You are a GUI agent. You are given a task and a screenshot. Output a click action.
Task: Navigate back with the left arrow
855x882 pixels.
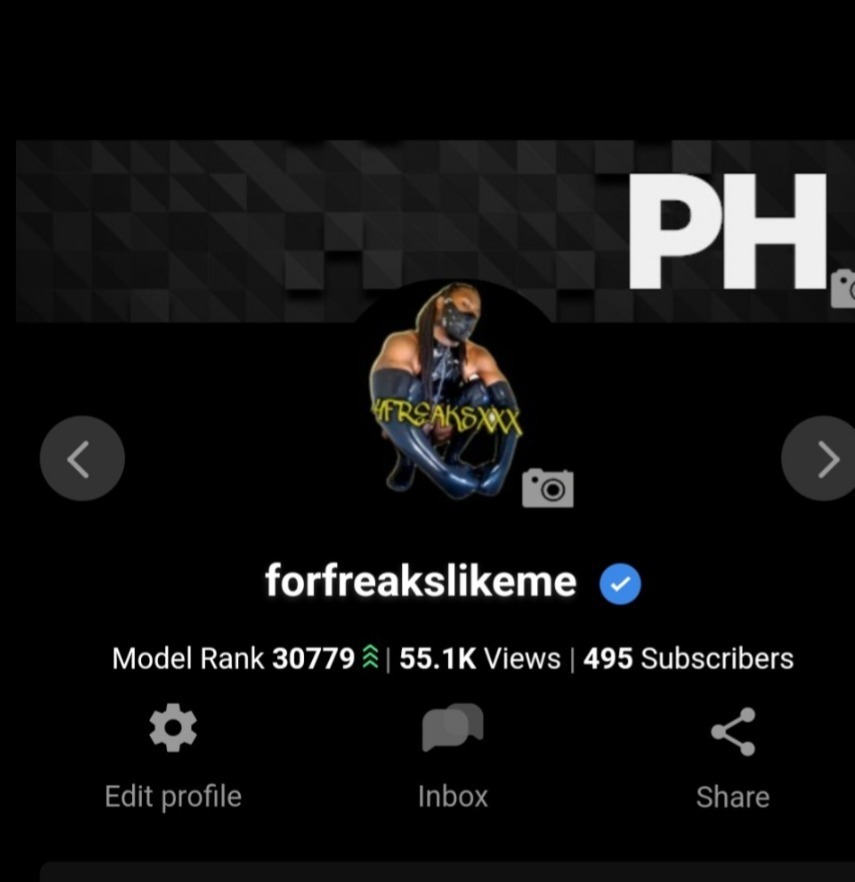coord(82,458)
